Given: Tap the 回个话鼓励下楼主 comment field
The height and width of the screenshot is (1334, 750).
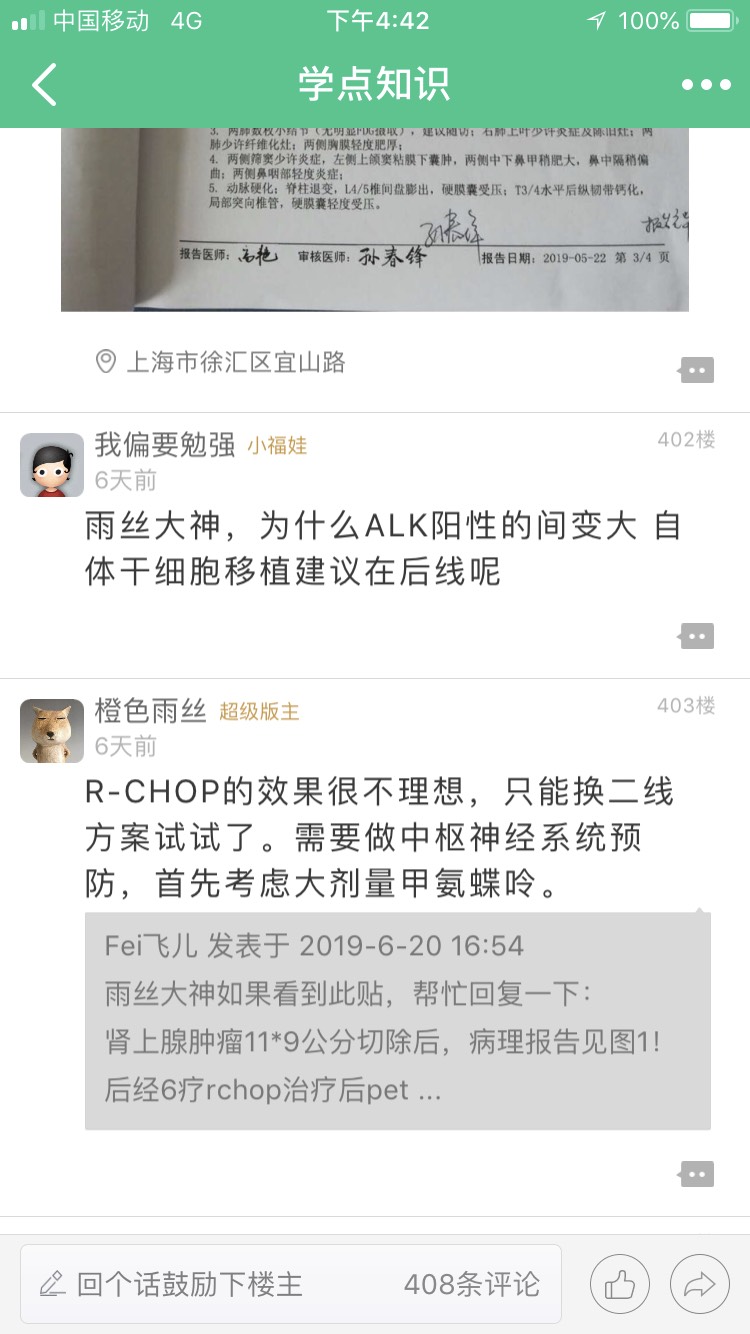Looking at the screenshot, I should (x=290, y=1284).
